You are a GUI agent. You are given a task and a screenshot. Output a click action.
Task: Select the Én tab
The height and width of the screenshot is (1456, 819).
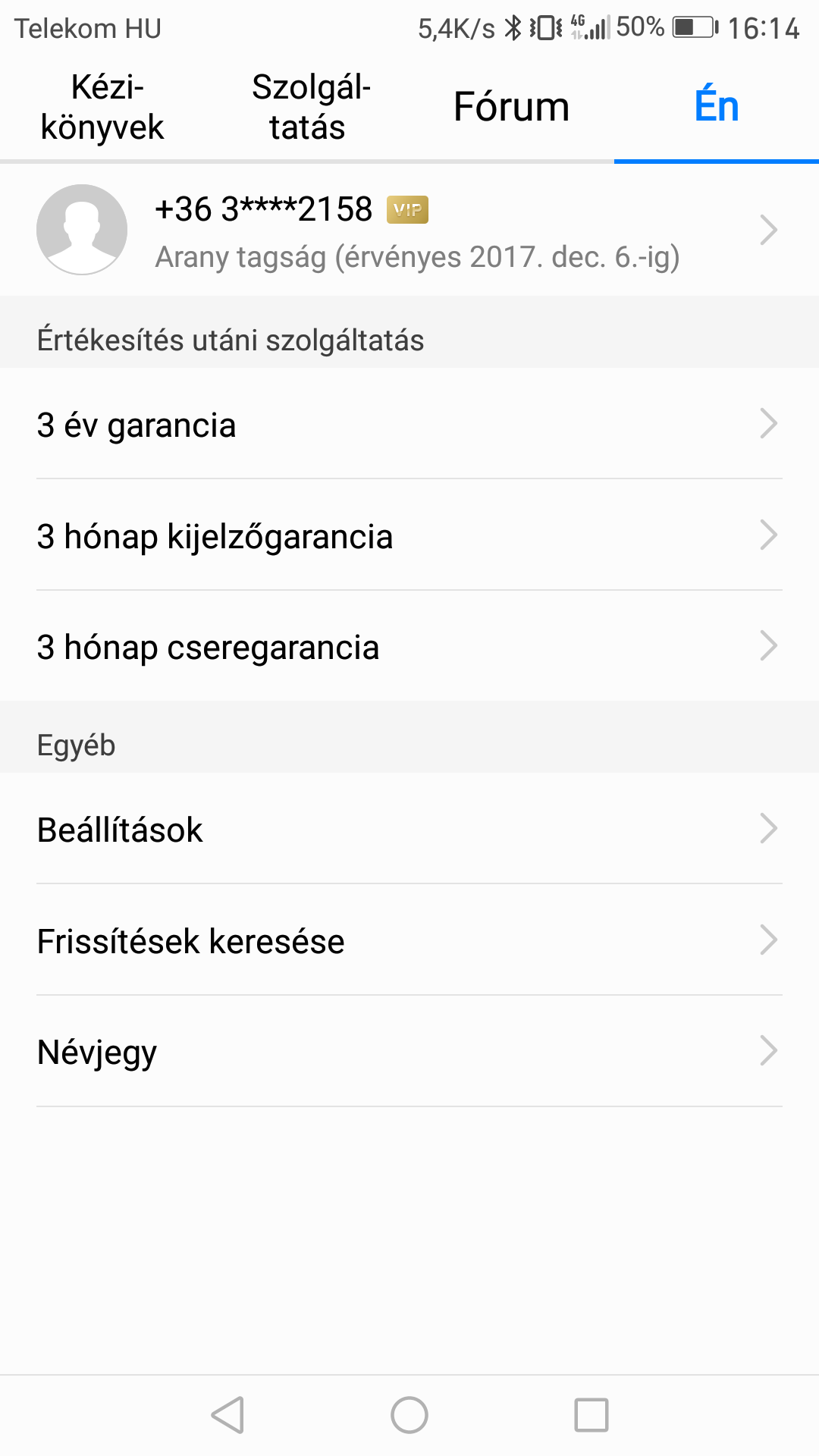[717, 107]
